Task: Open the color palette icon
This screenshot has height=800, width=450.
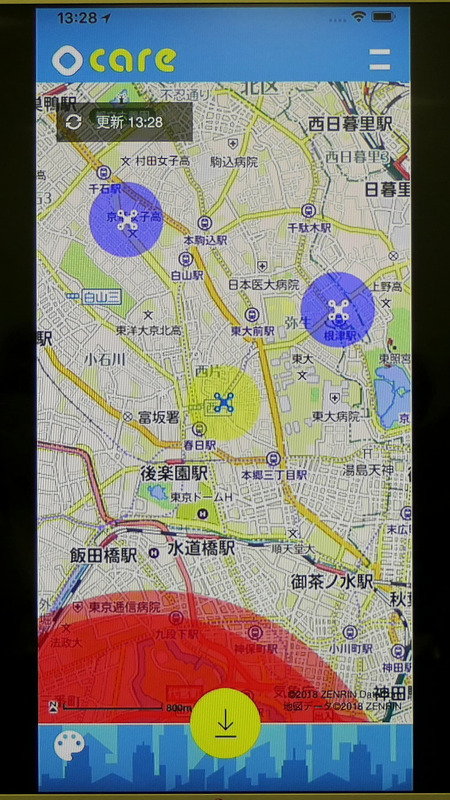Action: 69,746
